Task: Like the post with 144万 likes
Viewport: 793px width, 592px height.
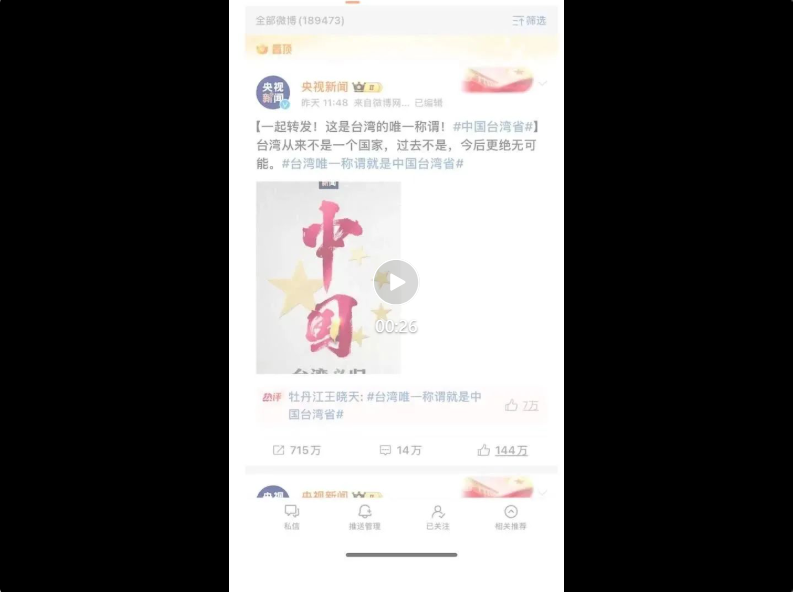Action: (502, 450)
